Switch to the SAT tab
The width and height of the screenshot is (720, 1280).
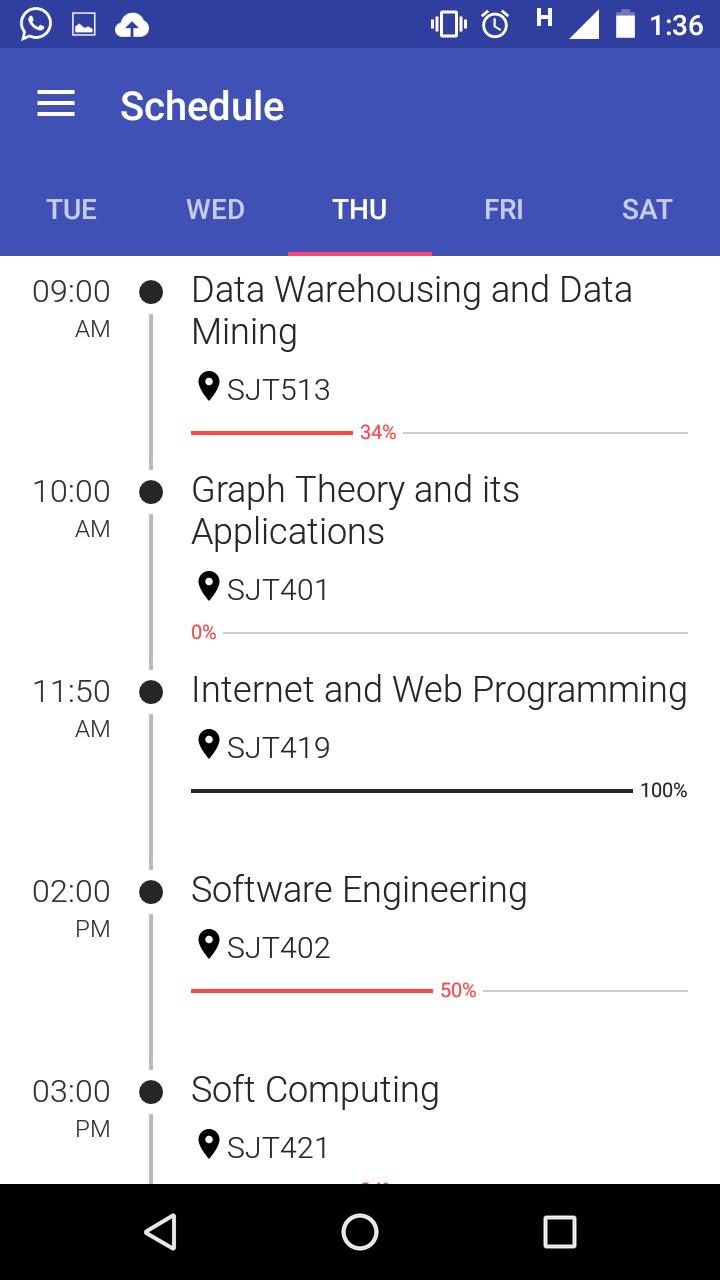647,210
